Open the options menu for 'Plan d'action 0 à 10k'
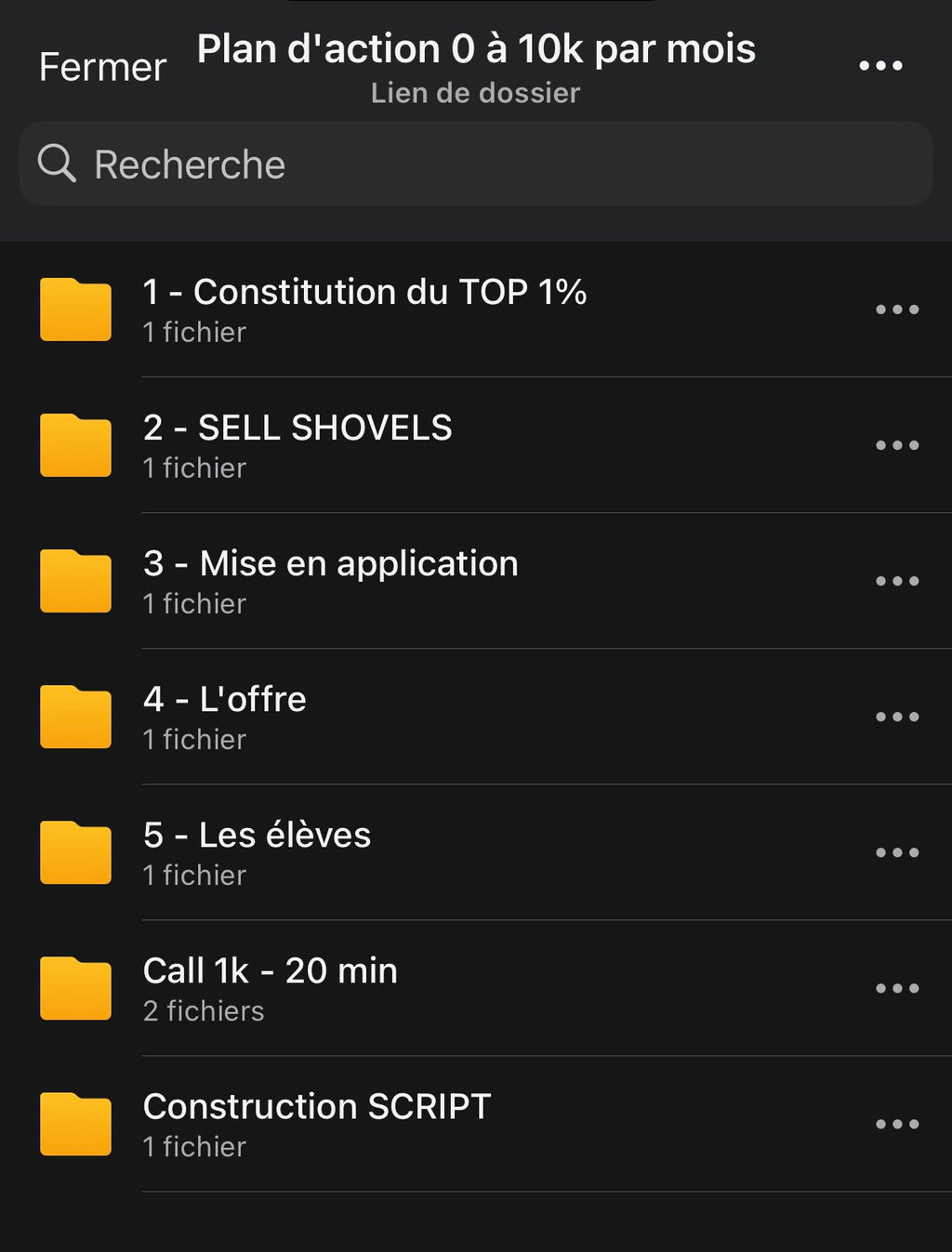Image resolution: width=952 pixels, height=1252 pixels. [x=881, y=63]
